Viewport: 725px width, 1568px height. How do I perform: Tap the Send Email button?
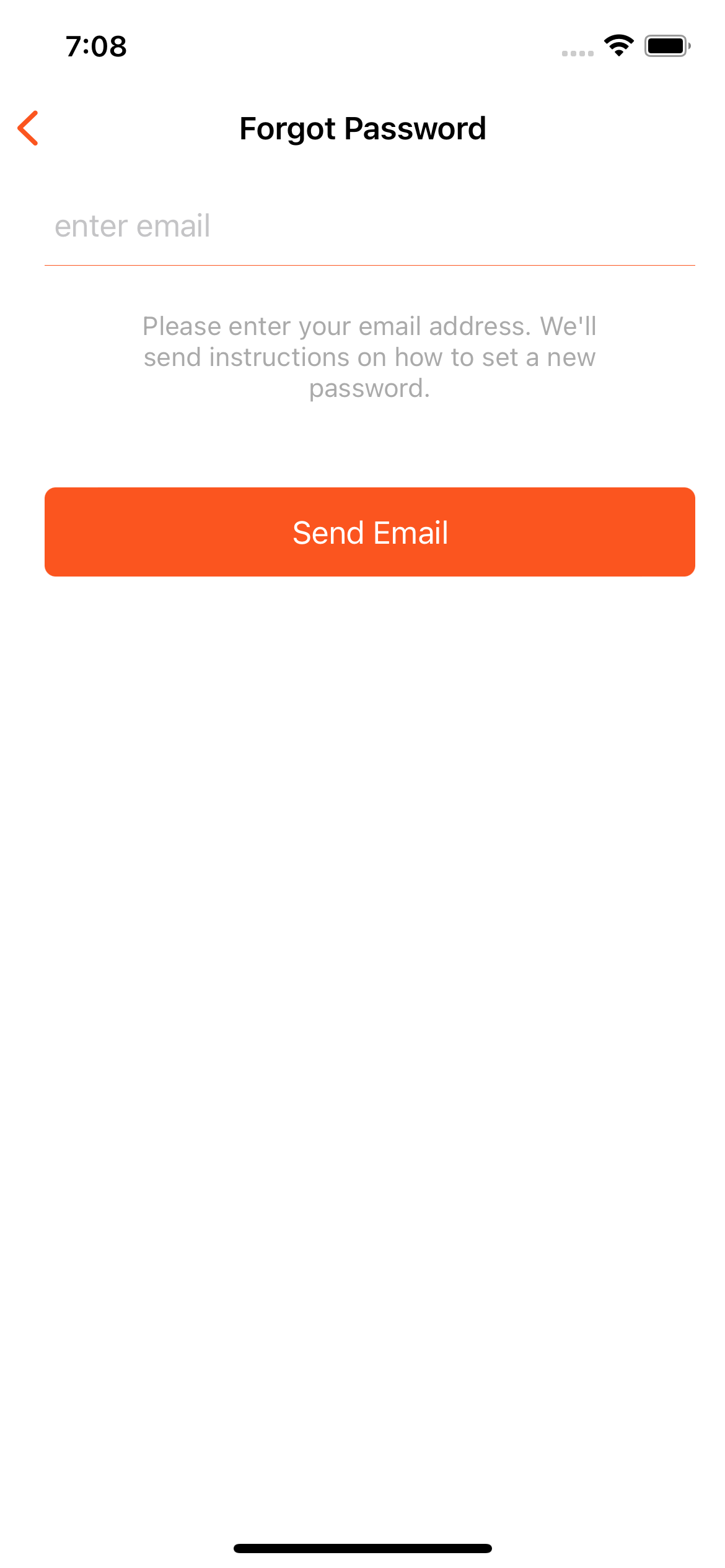[x=369, y=532]
